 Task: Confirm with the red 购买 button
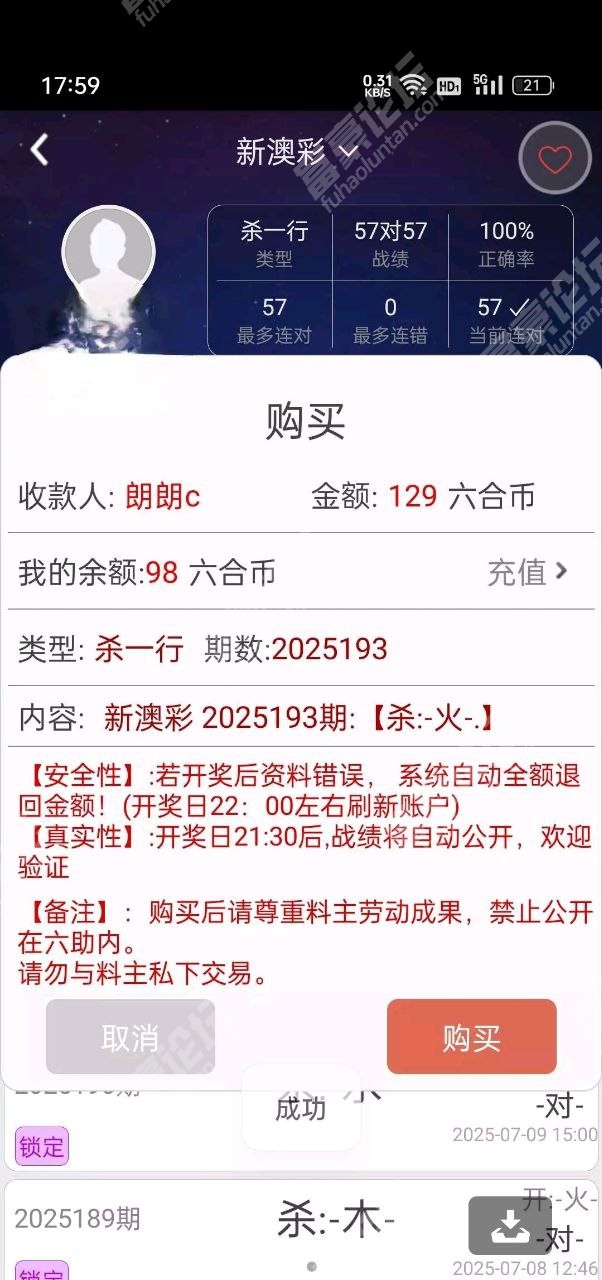coord(471,1037)
